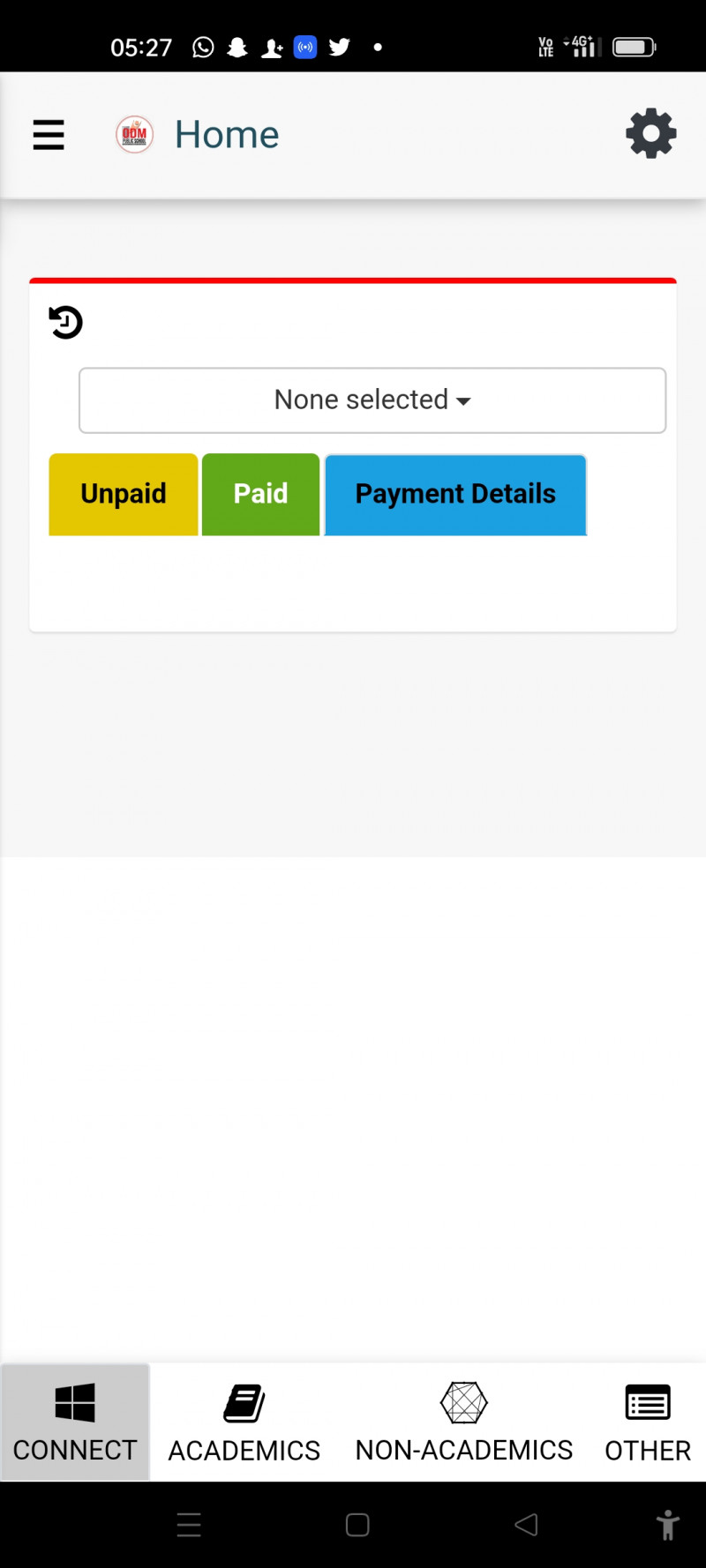Expand the None selected dropdown

(372, 400)
